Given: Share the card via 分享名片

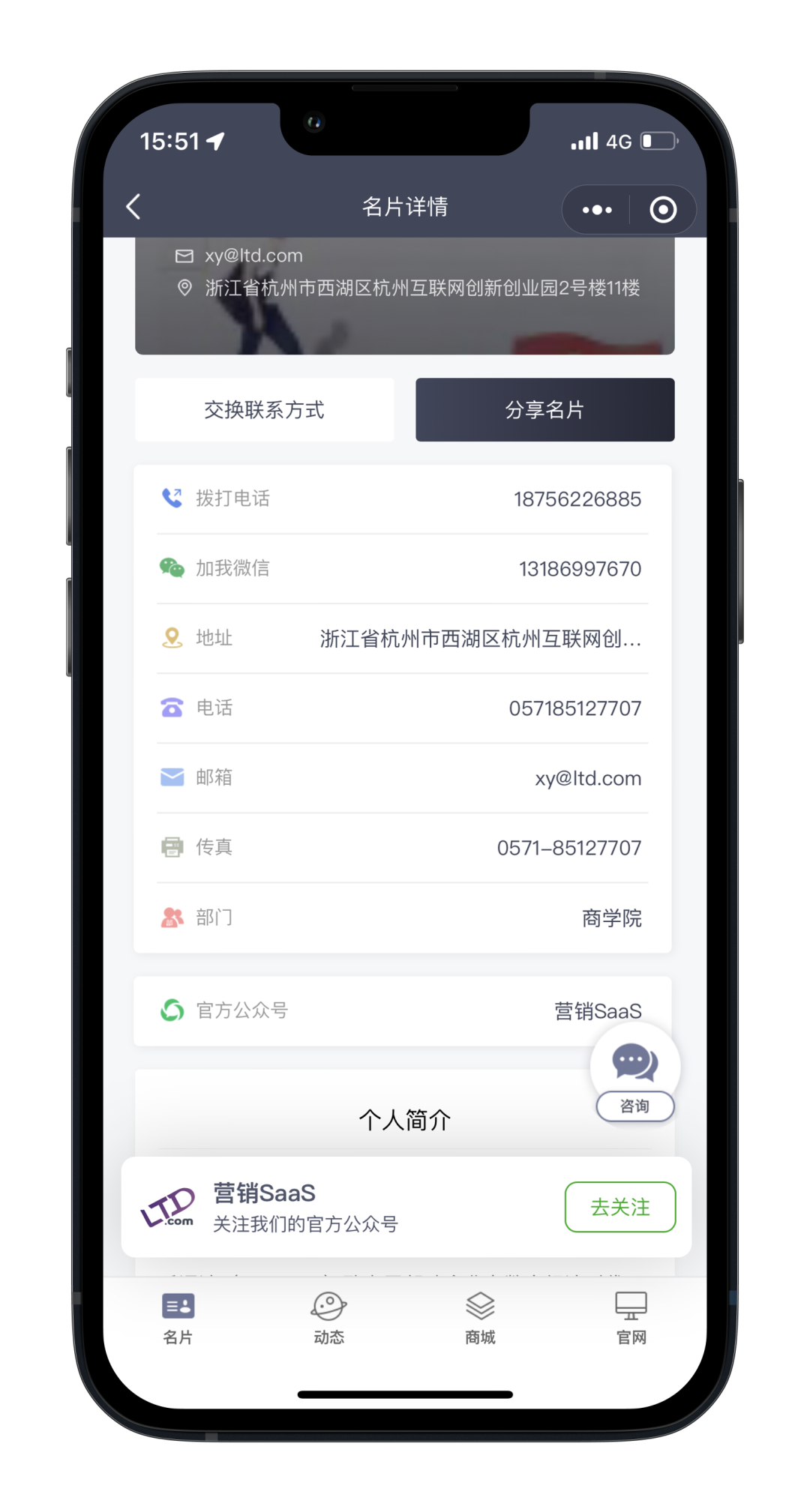Looking at the screenshot, I should (545, 410).
